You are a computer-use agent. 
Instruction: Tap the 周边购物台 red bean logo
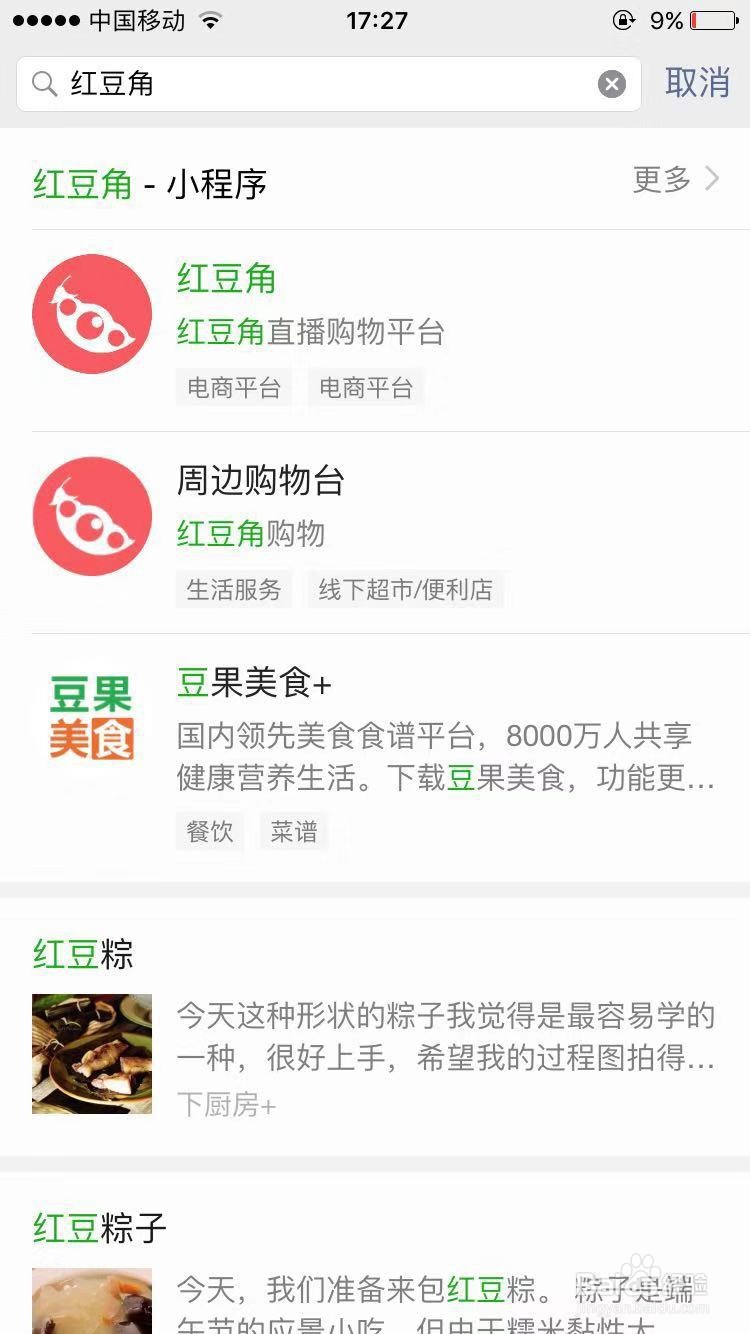point(91,516)
